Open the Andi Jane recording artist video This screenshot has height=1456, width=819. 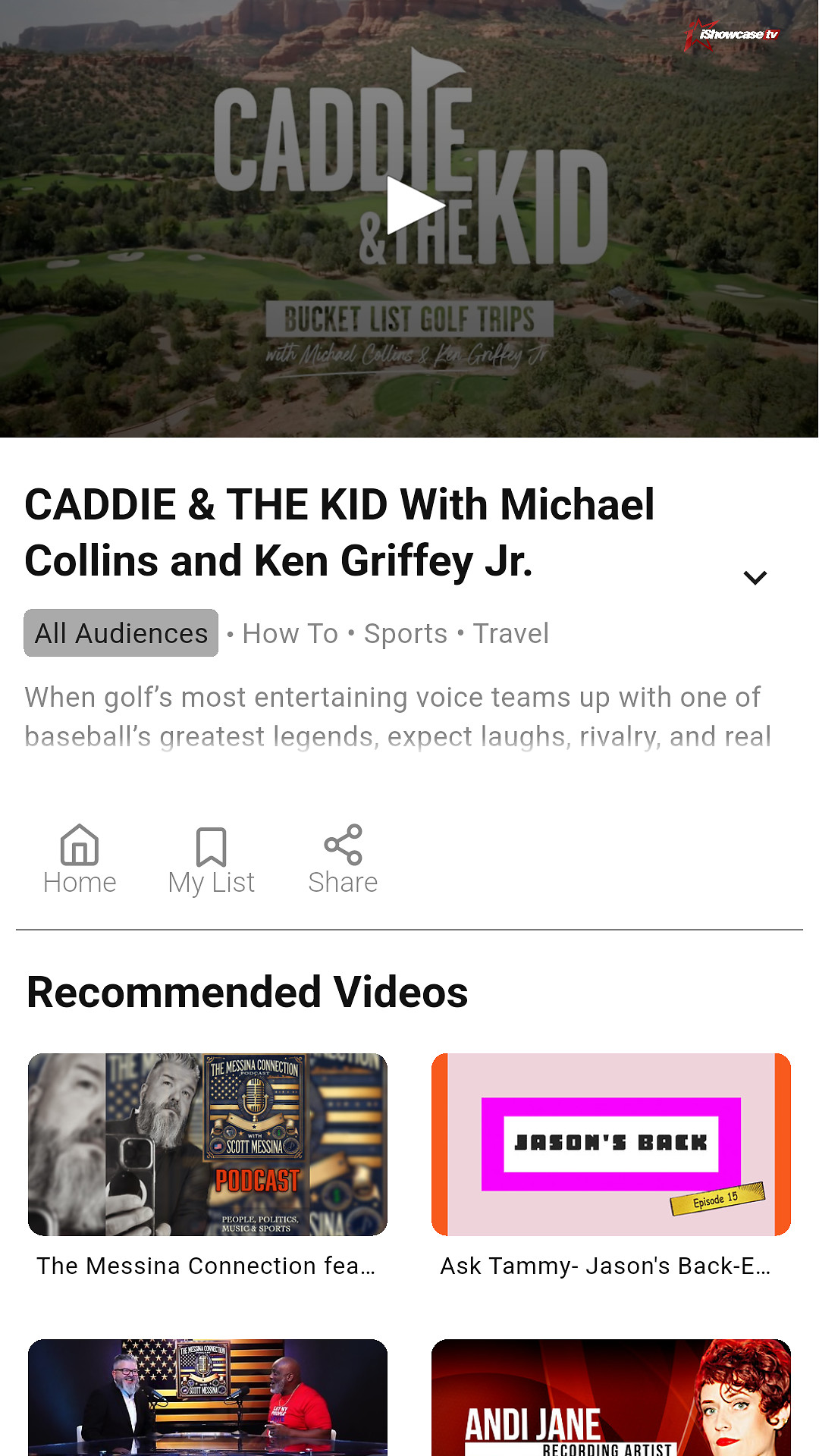[x=611, y=1399]
